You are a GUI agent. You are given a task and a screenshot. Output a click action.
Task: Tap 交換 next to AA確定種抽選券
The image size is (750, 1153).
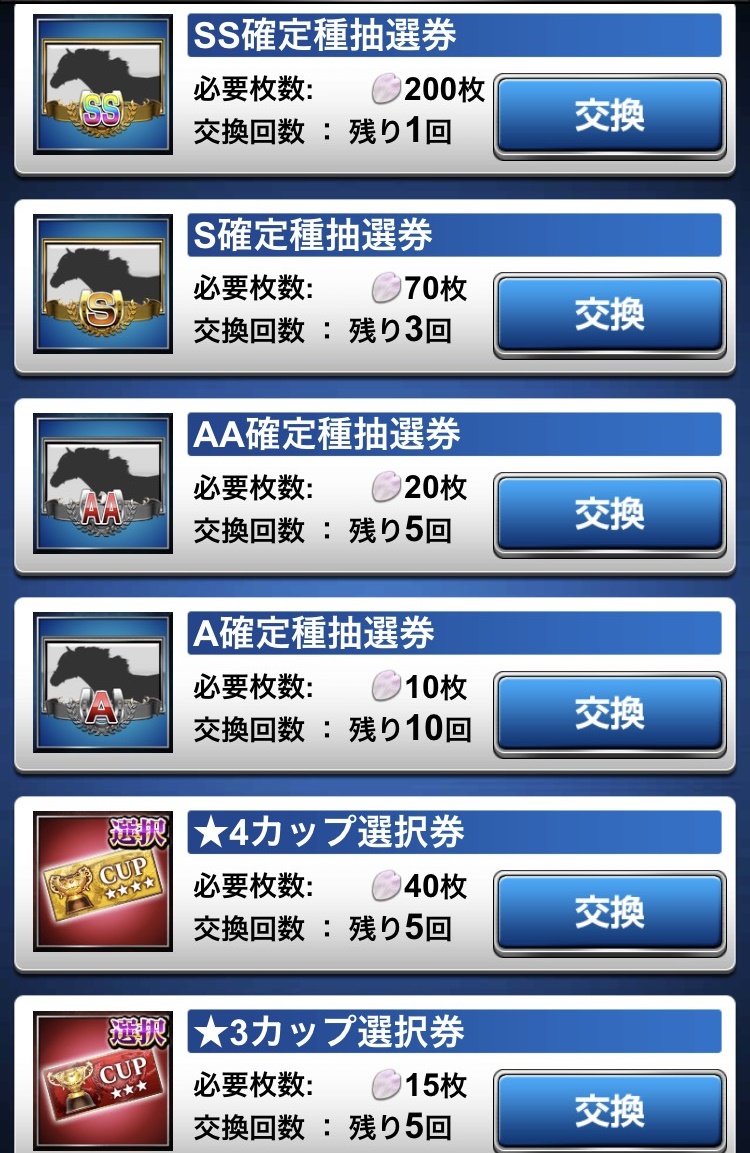pyautogui.click(x=609, y=515)
